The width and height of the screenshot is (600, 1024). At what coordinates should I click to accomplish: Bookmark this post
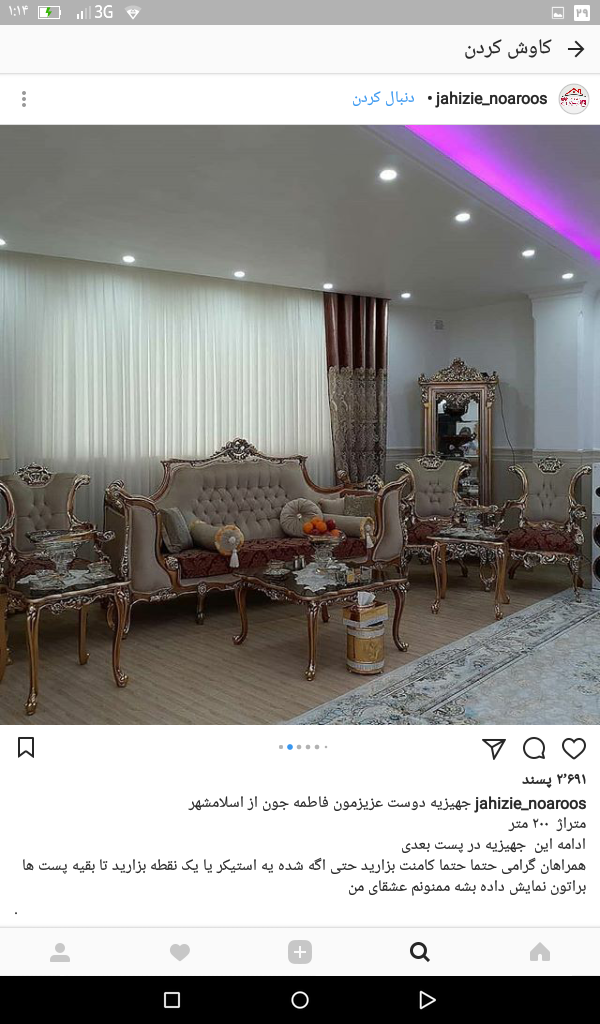coord(26,747)
